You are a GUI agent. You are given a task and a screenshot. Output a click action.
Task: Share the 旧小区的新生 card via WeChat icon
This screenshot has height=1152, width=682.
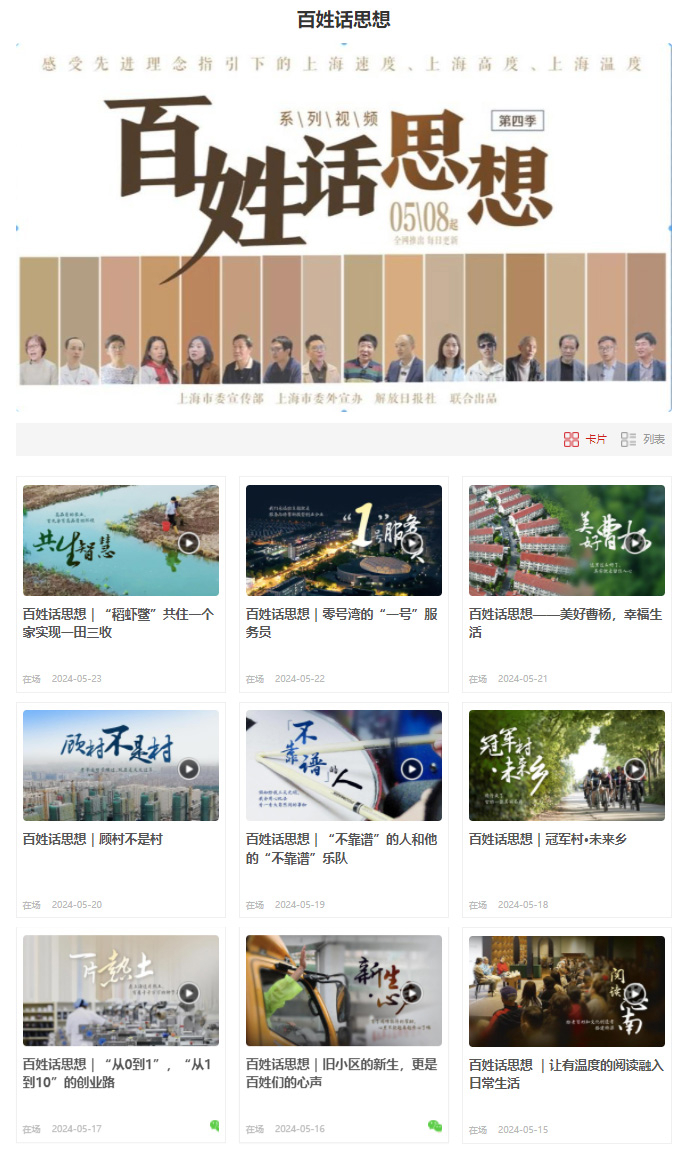pyautogui.click(x=435, y=1125)
